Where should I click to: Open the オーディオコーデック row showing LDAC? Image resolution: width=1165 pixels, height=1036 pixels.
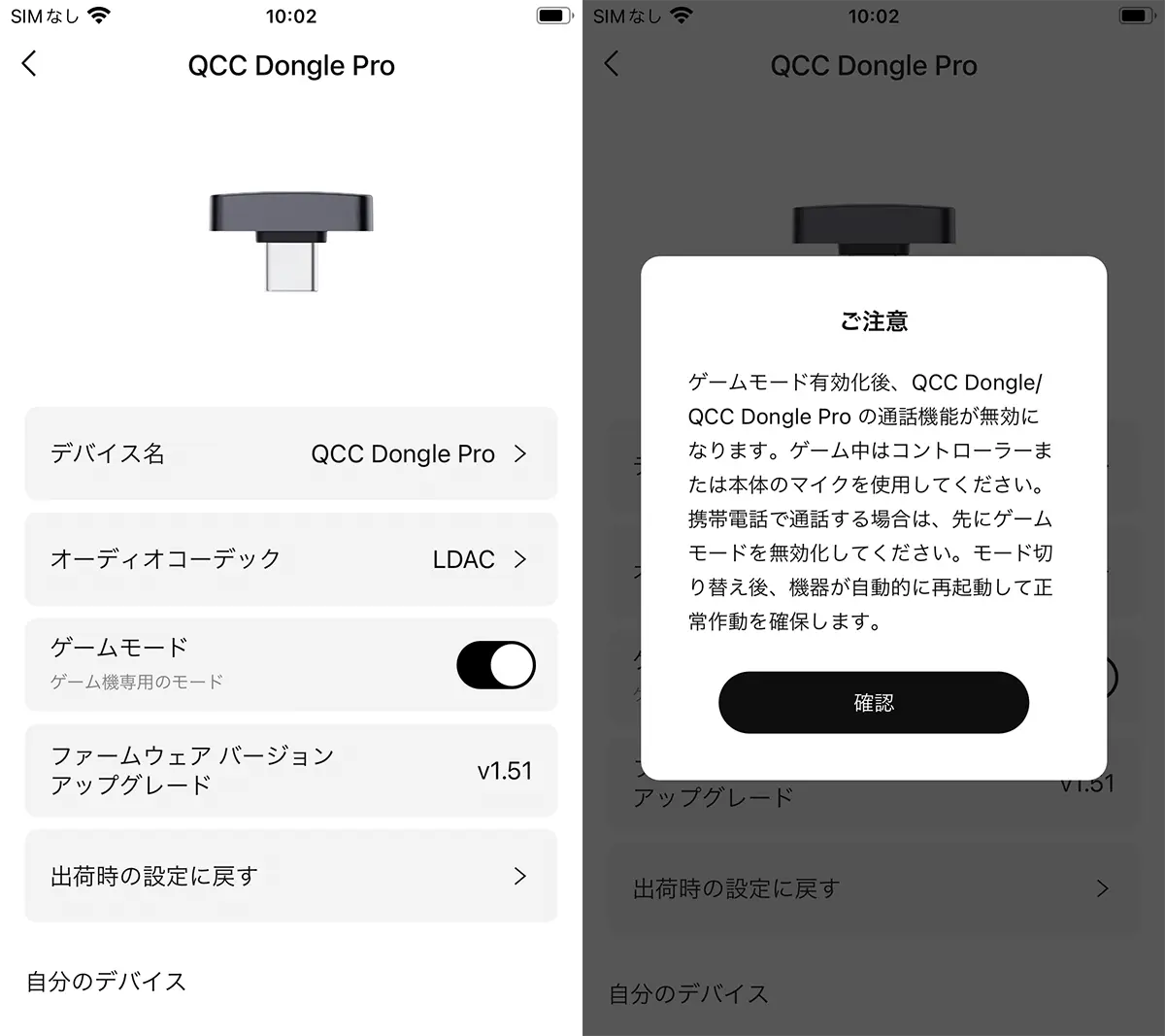point(290,559)
